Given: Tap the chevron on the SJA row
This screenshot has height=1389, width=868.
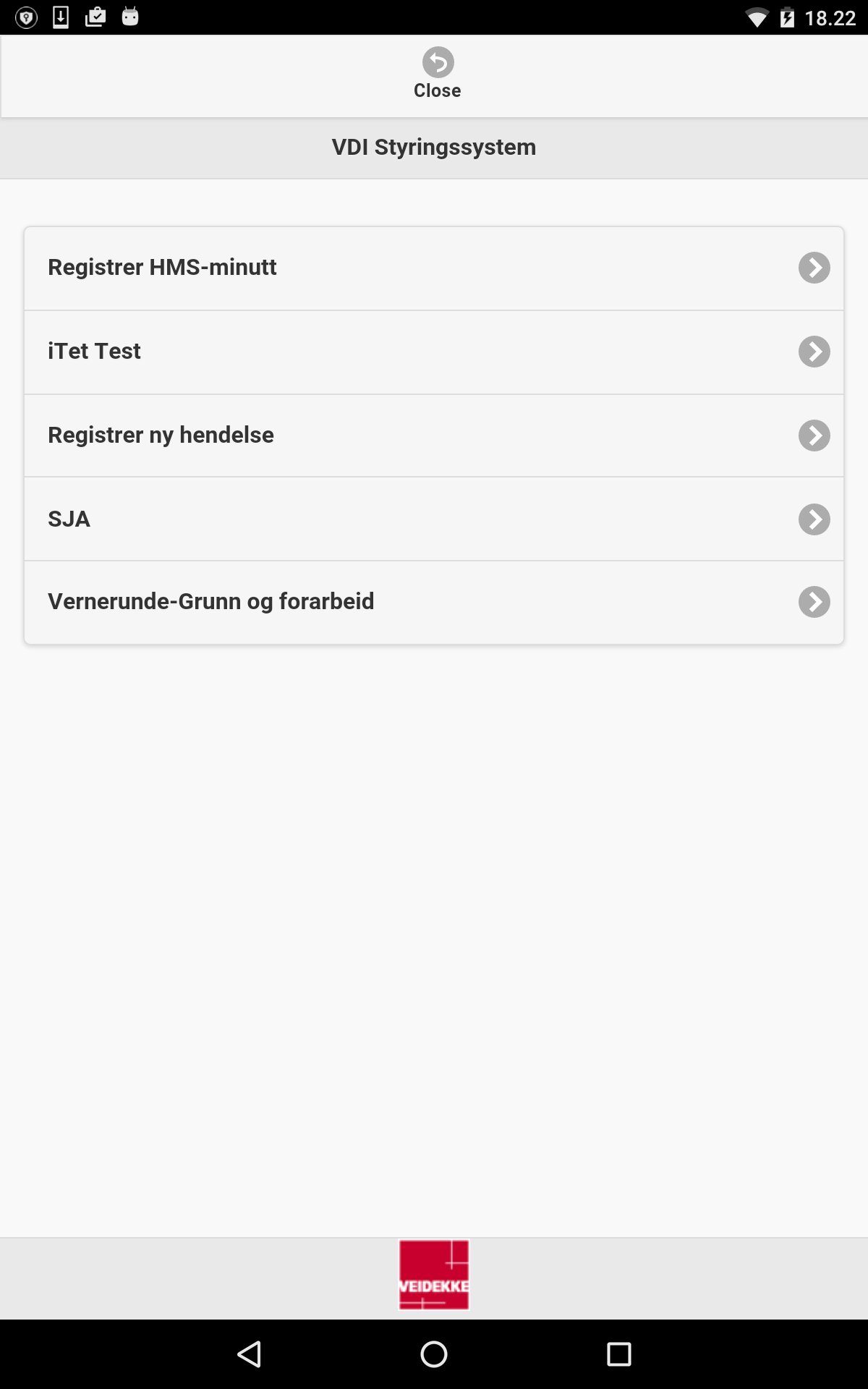Looking at the screenshot, I should coord(814,519).
